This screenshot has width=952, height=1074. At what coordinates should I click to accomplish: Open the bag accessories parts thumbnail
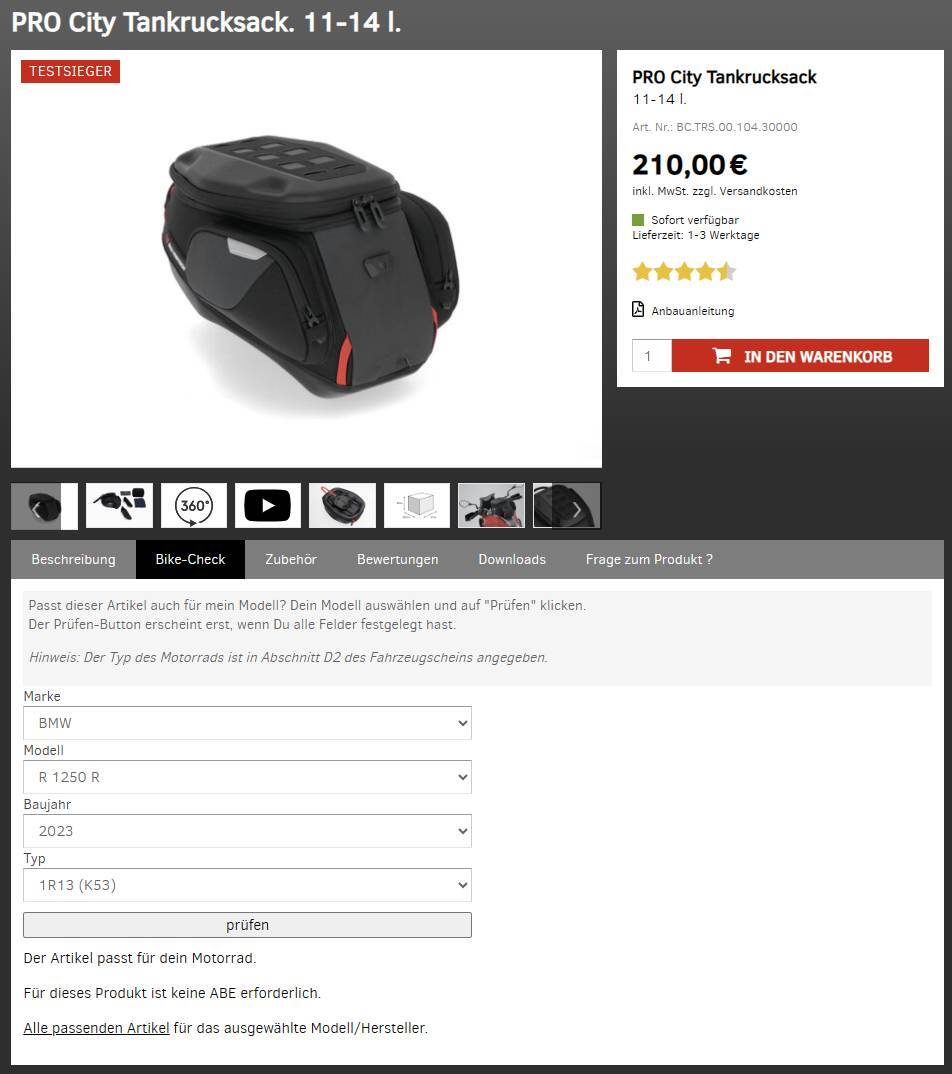(120, 506)
